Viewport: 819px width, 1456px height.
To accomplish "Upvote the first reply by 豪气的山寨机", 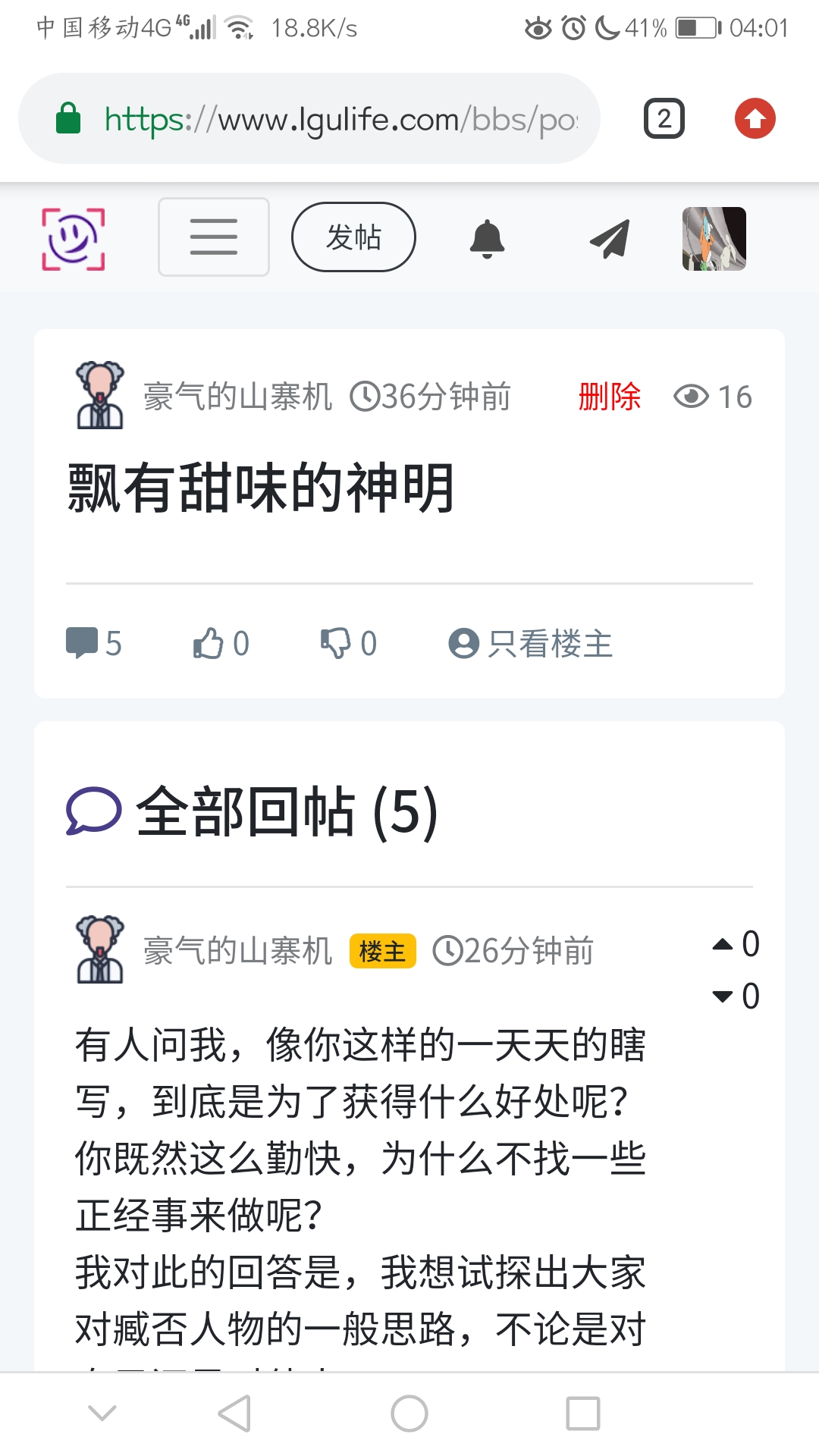I will click(723, 944).
